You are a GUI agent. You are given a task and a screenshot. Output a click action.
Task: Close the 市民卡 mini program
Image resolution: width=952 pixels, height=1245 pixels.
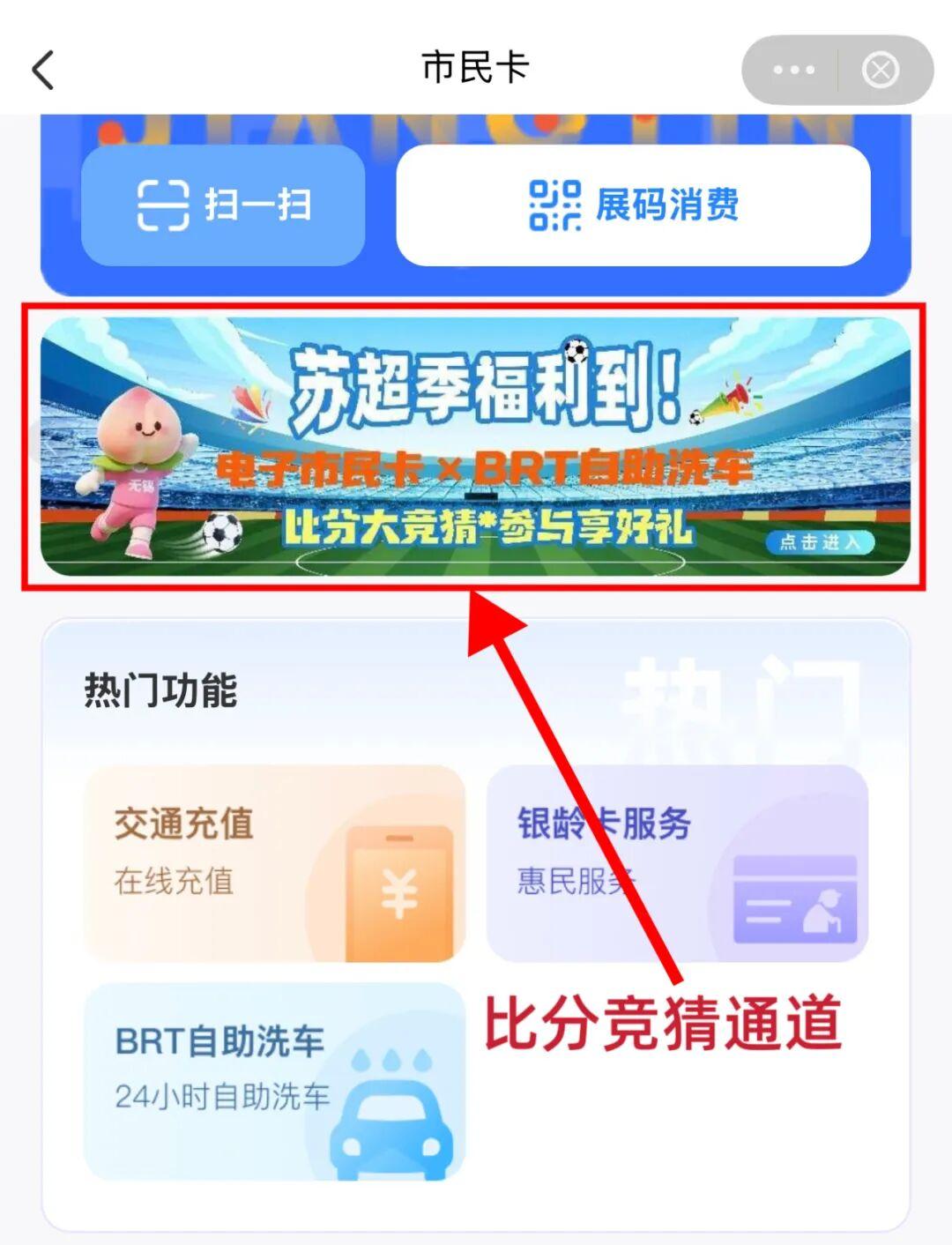pos(880,70)
